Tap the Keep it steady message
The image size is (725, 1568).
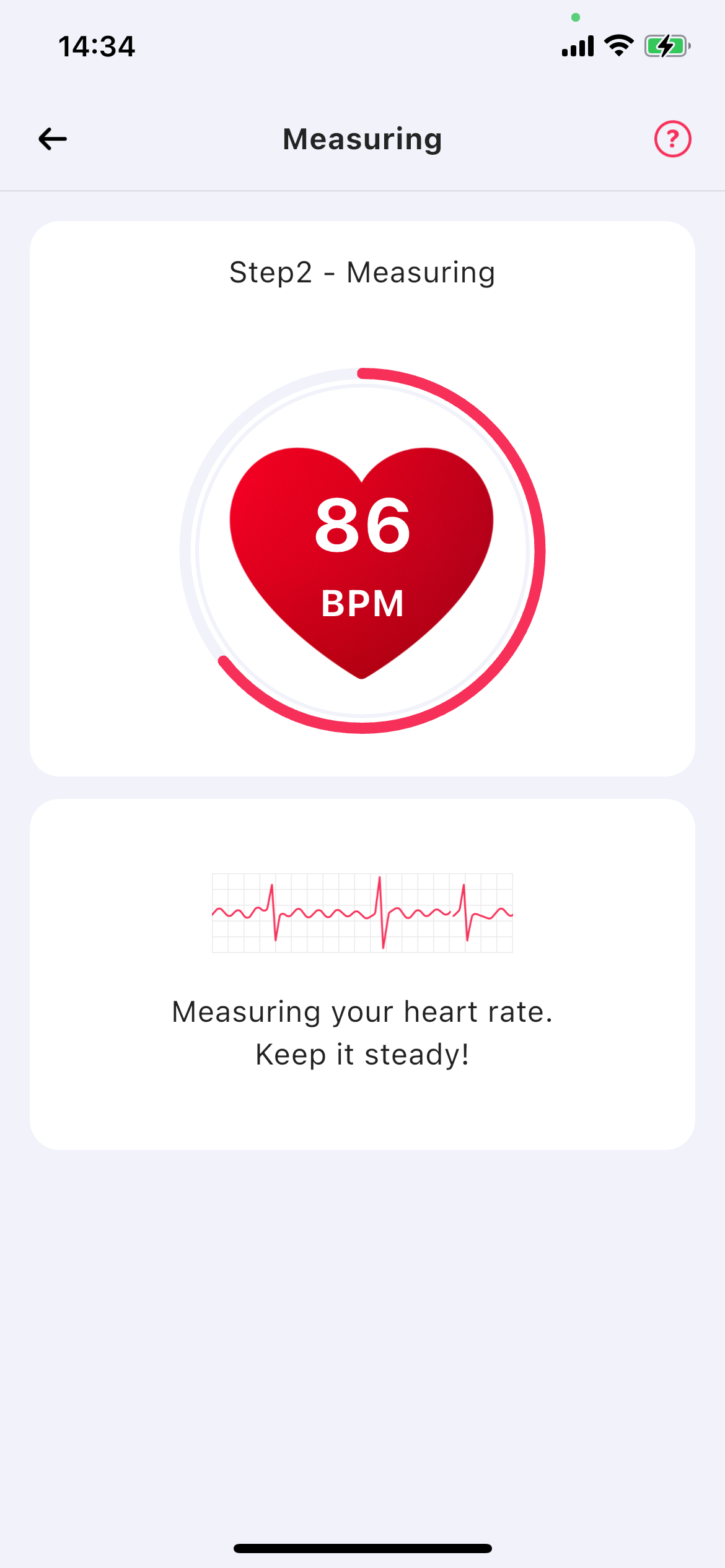(362, 1053)
